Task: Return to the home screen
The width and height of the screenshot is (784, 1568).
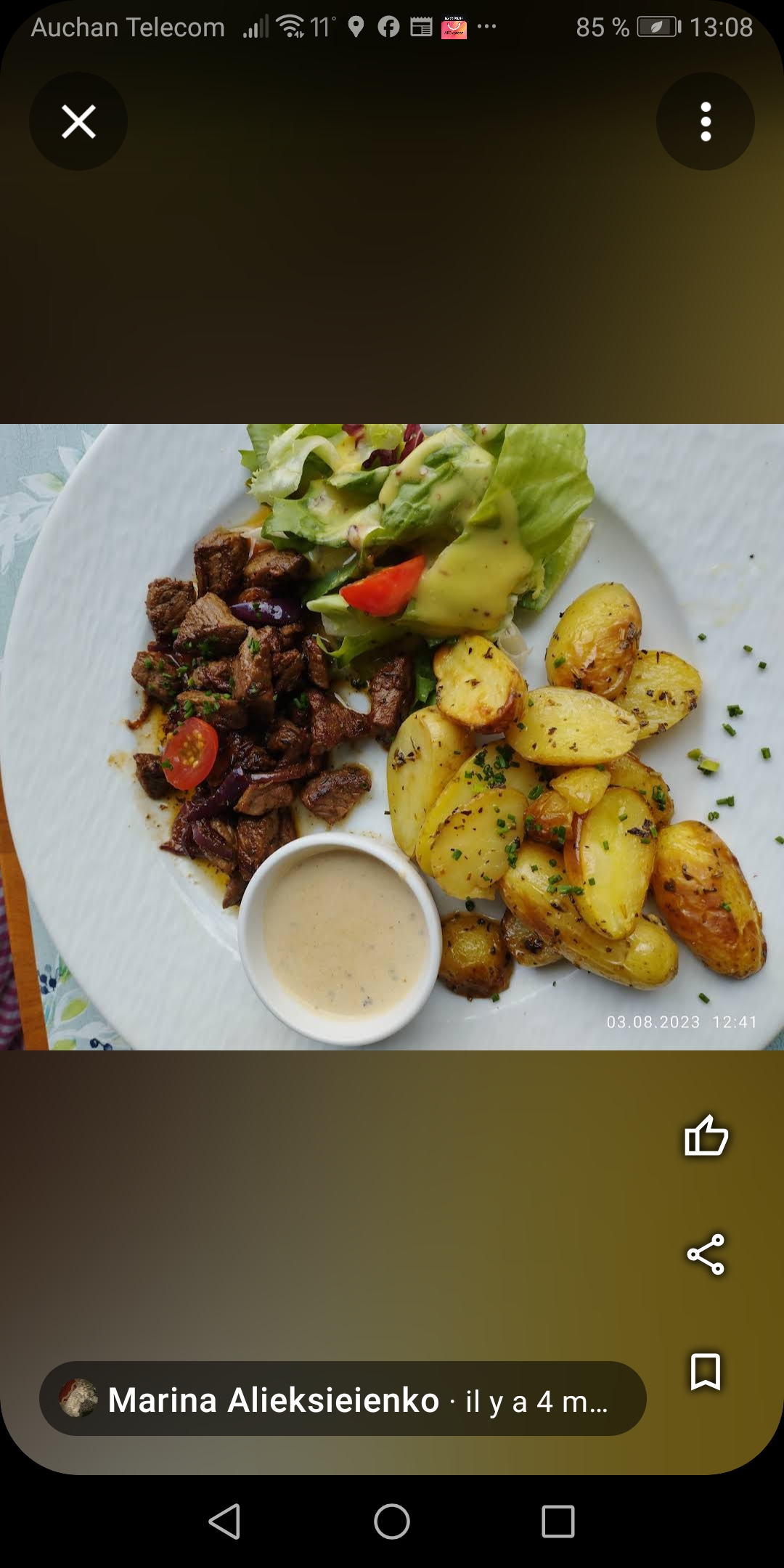Action: [x=392, y=1521]
